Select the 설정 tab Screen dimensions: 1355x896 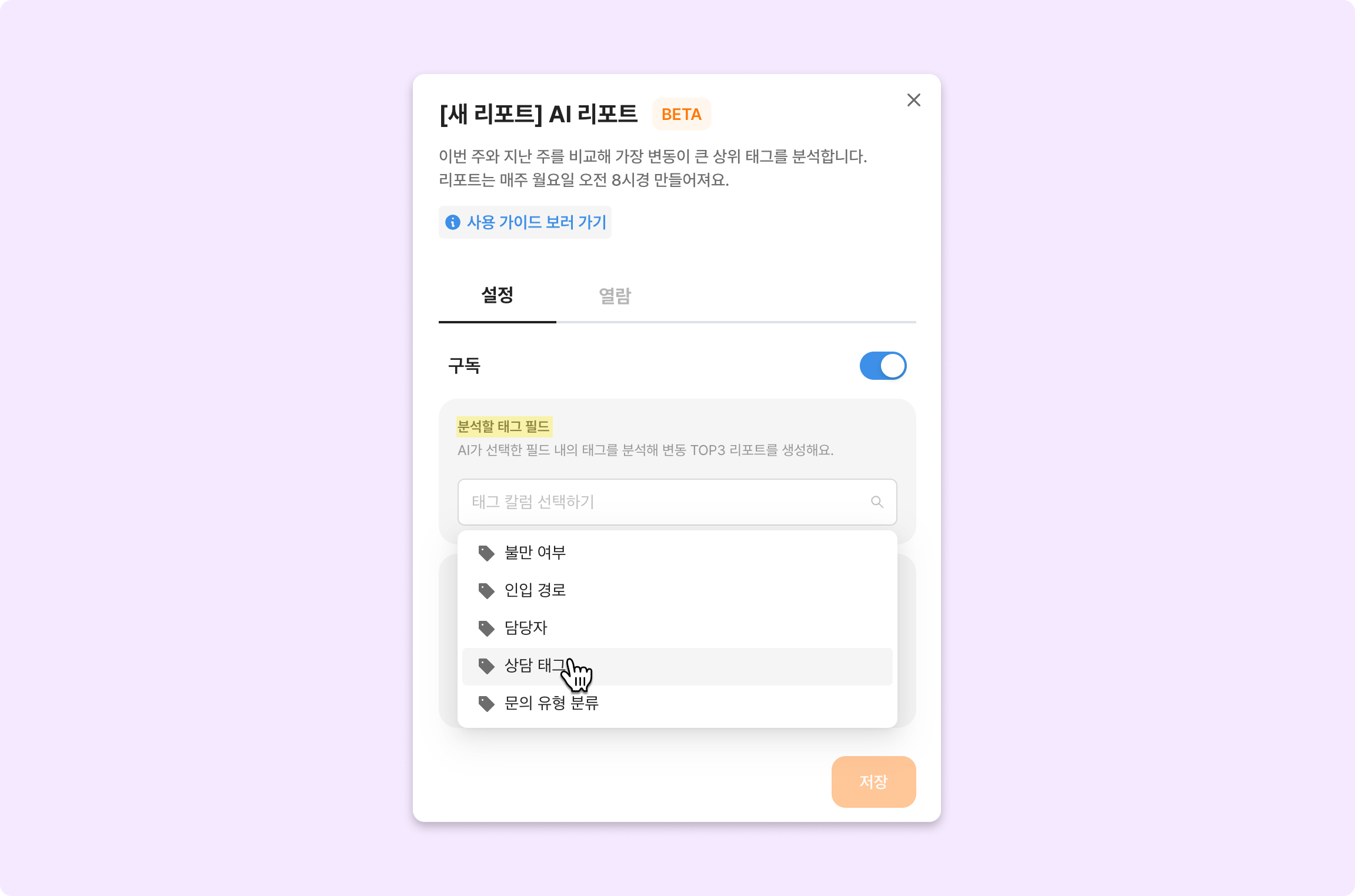pos(497,296)
